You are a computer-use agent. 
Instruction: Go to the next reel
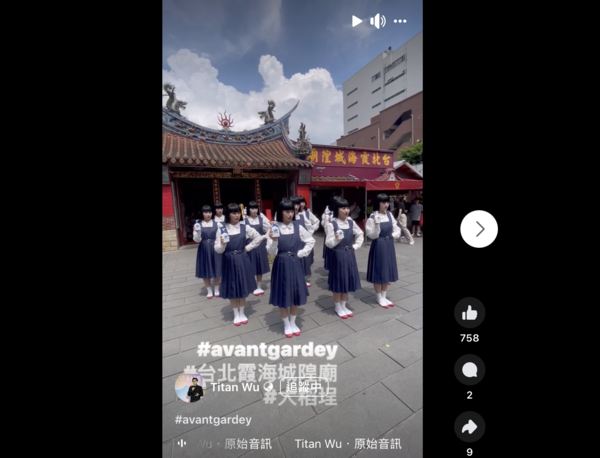[479, 229]
